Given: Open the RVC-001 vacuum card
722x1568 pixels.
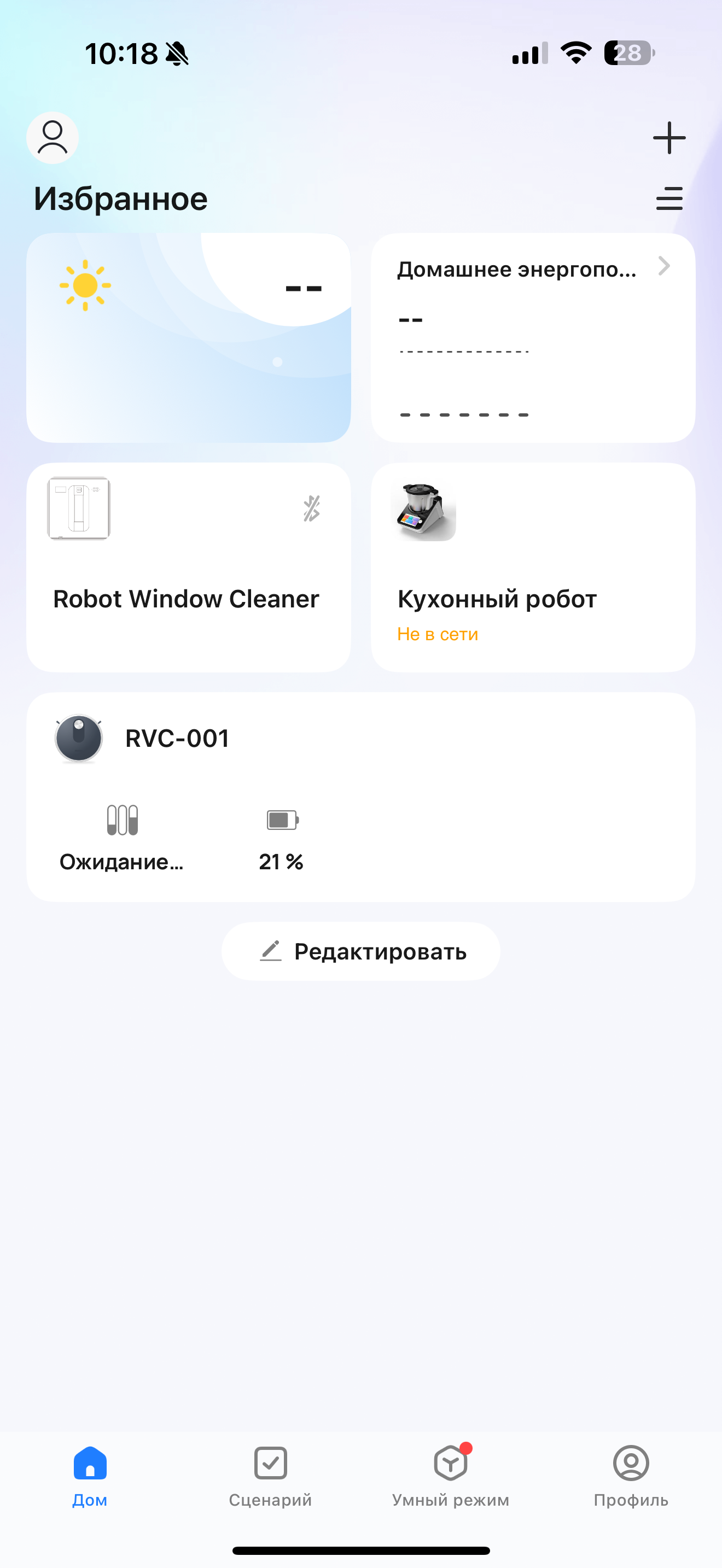Looking at the screenshot, I should (360, 796).
